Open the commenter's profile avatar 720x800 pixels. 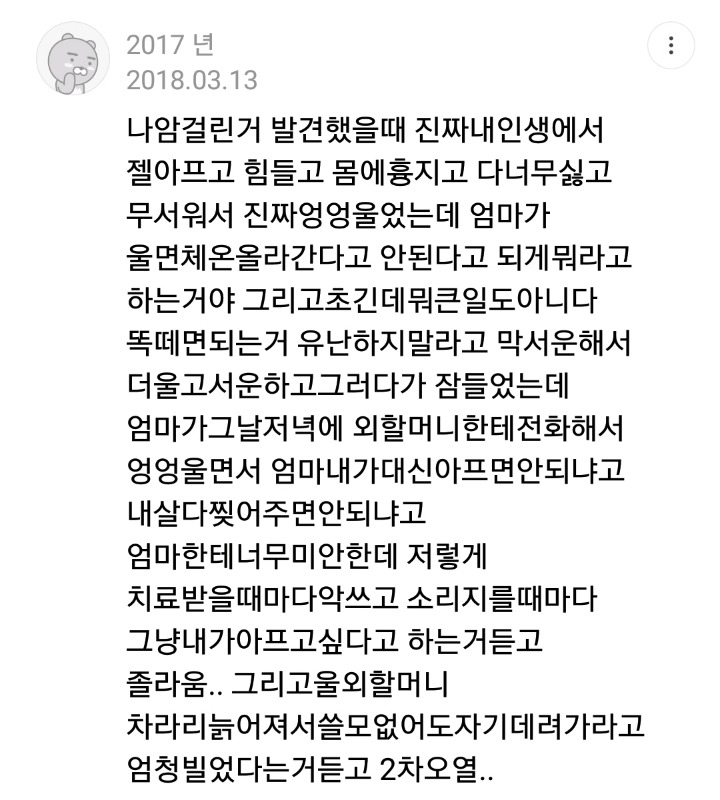72,61
